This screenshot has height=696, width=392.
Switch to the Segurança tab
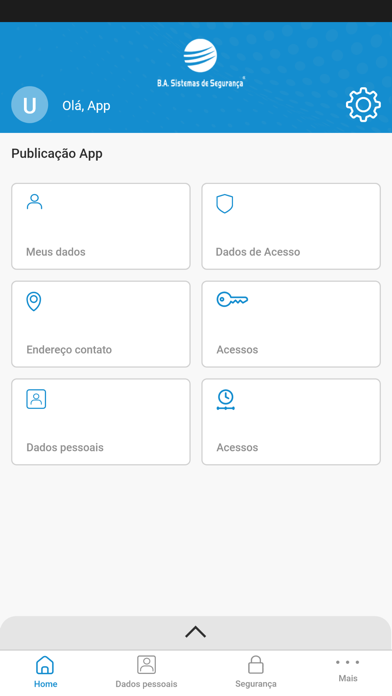coord(256,672)
